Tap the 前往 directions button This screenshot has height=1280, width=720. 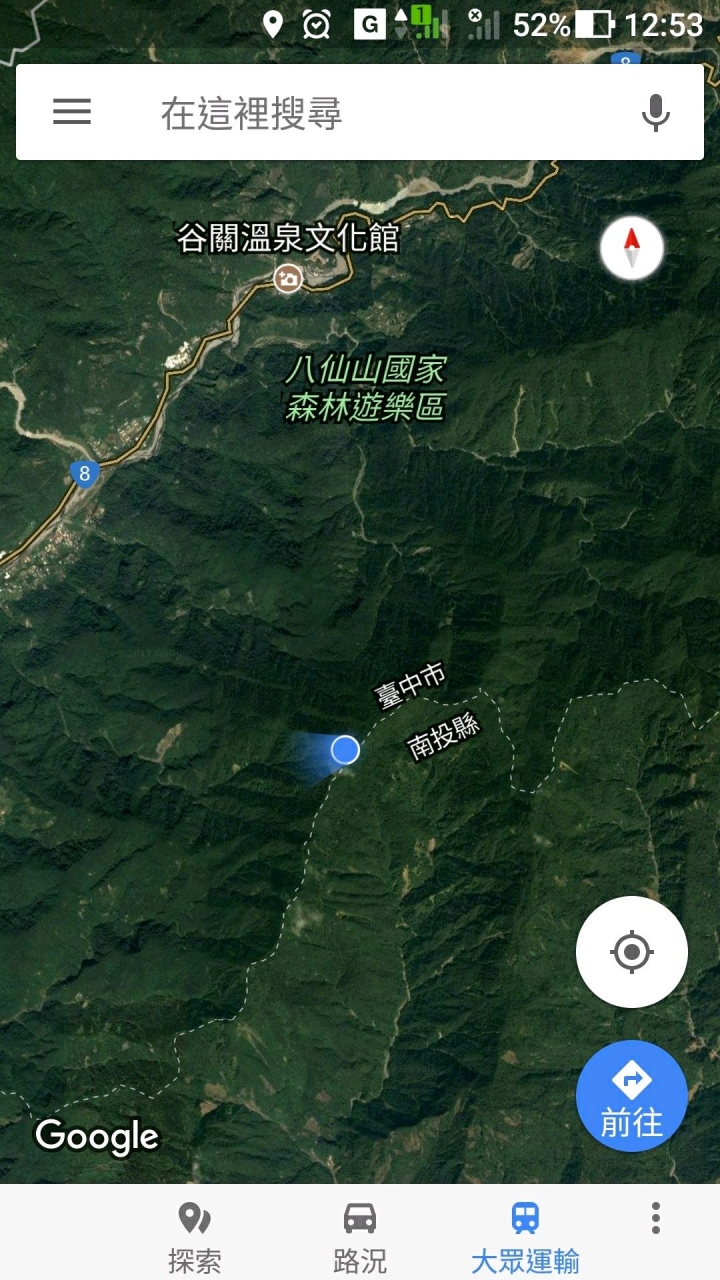[632, 1096]
